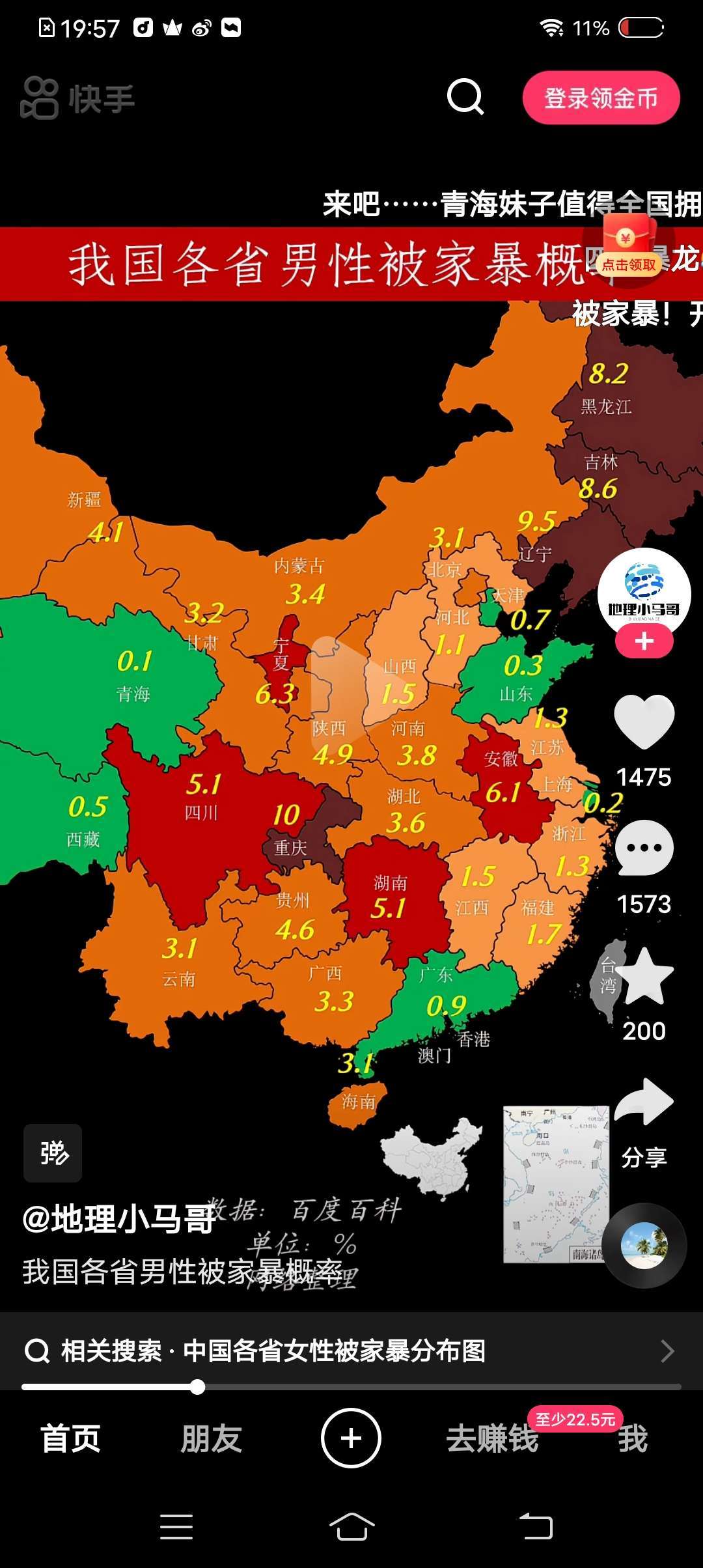The image size is (703, 1568).
Task: Toggle the 弹 danmaku button
Action: pos(53,1153)
